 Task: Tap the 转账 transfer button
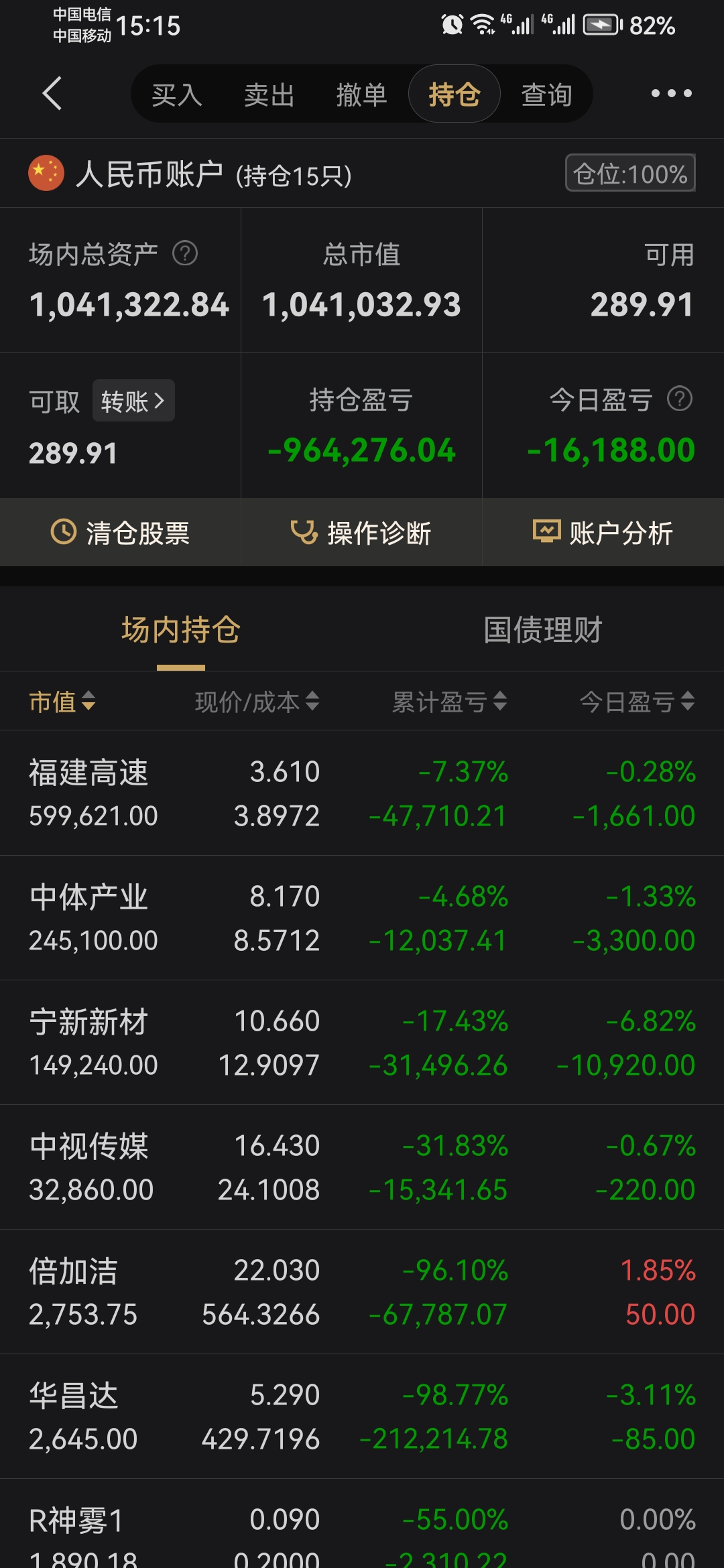133,399
